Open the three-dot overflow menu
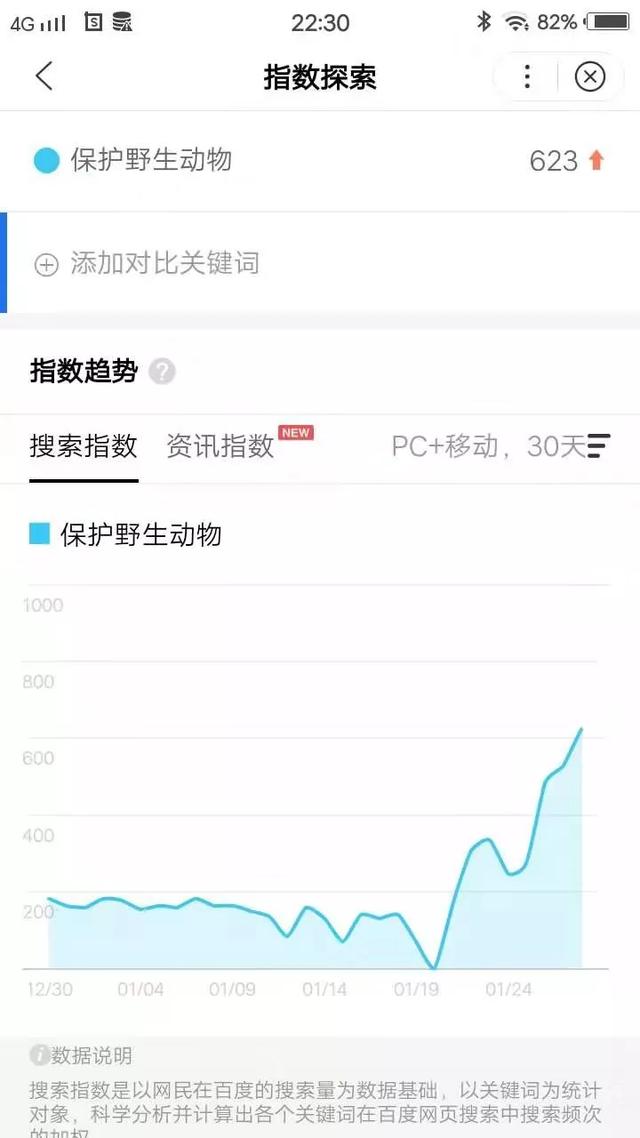 [527, 76]
